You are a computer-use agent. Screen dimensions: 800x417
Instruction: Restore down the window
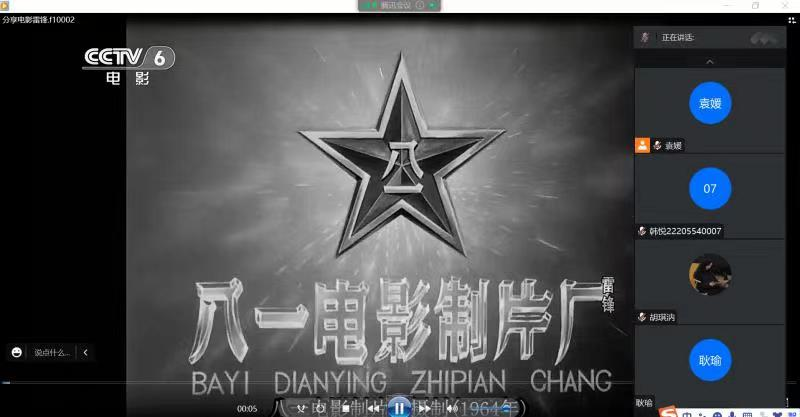pos(755,6)
